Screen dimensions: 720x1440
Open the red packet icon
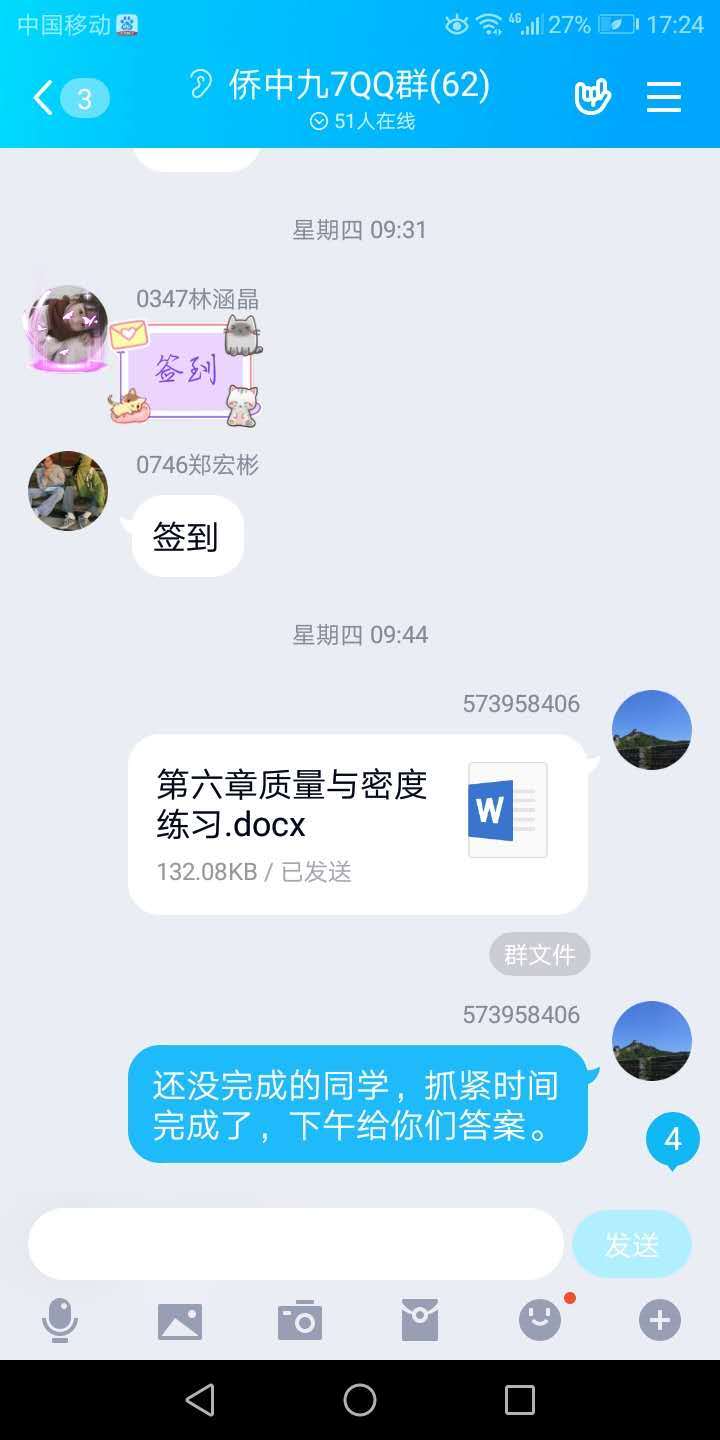[420, 1321]
